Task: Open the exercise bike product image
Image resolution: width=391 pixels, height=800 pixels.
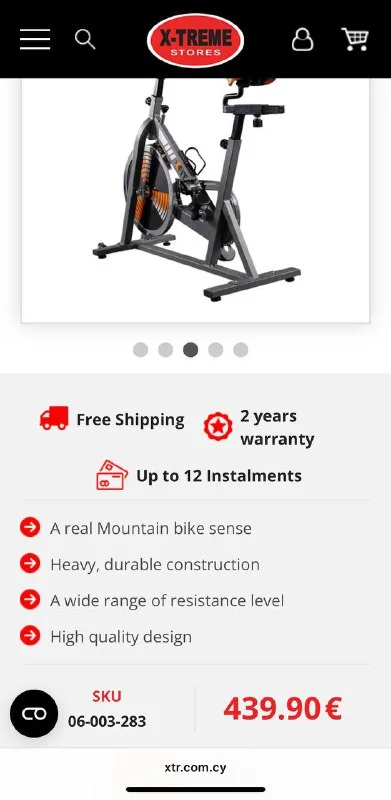Action: tap(195, 200)
